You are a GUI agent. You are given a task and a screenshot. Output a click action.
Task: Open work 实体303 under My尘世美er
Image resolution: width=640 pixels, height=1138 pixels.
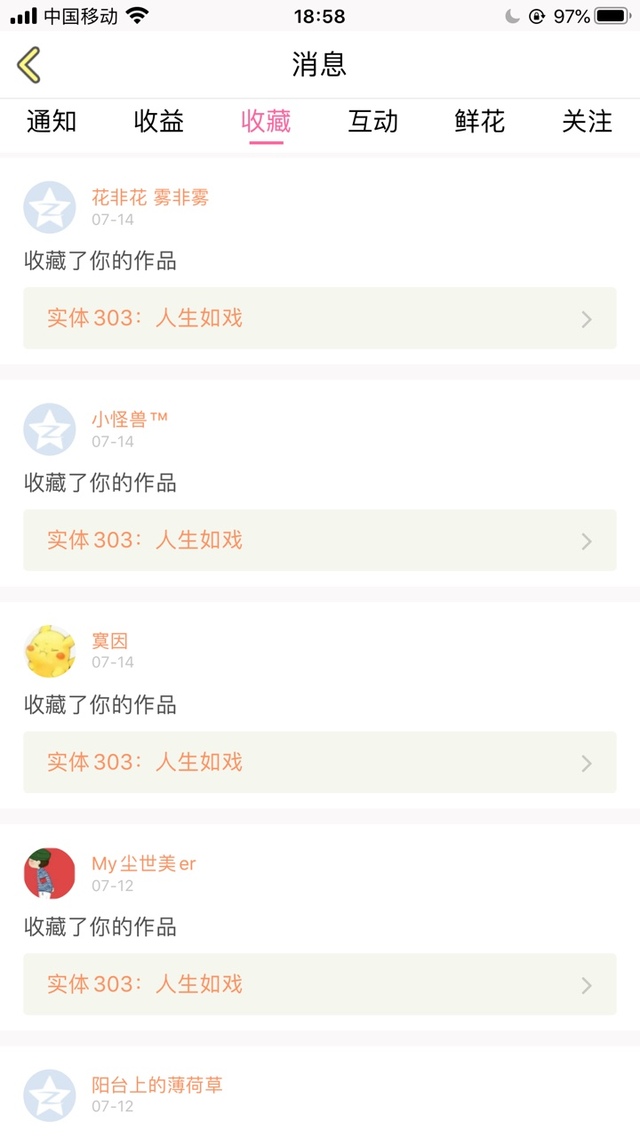pos(320,984)
